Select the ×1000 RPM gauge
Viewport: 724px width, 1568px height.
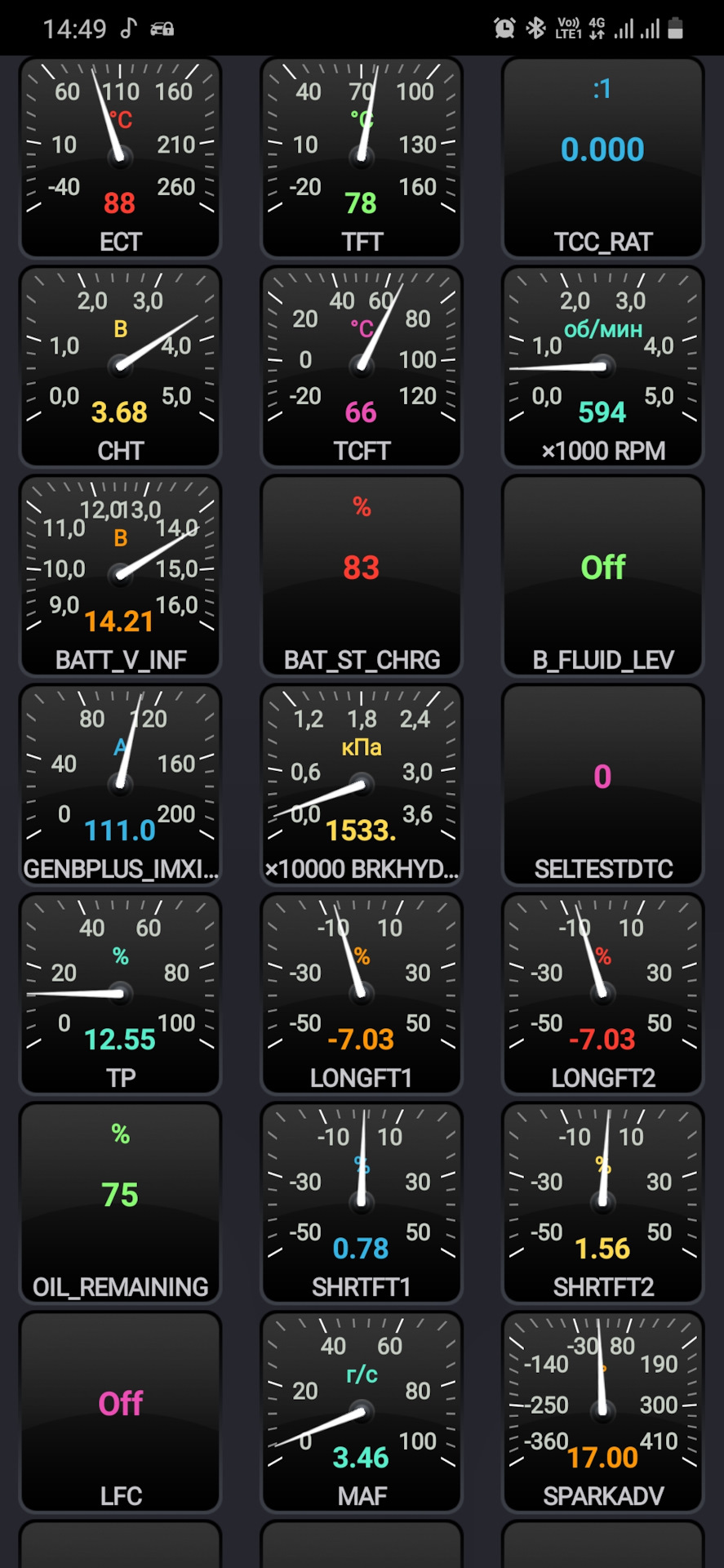[602, 366]
